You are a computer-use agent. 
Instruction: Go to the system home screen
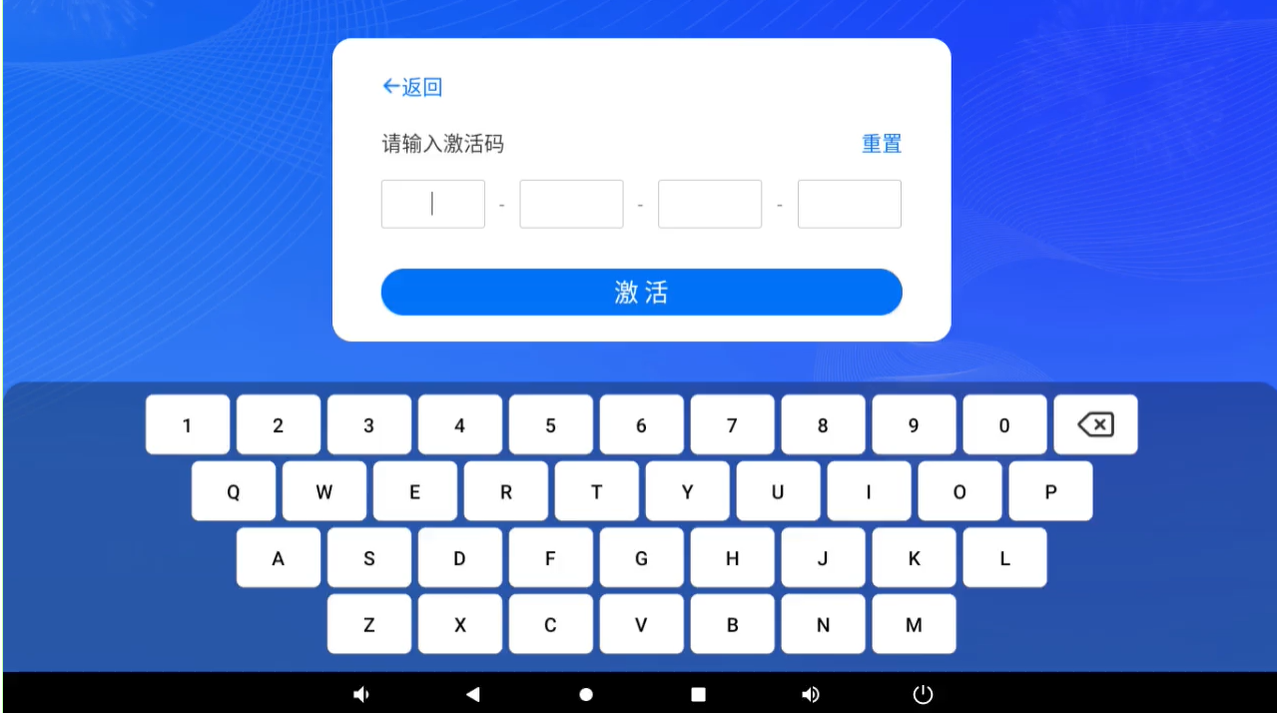pos(586,694)
